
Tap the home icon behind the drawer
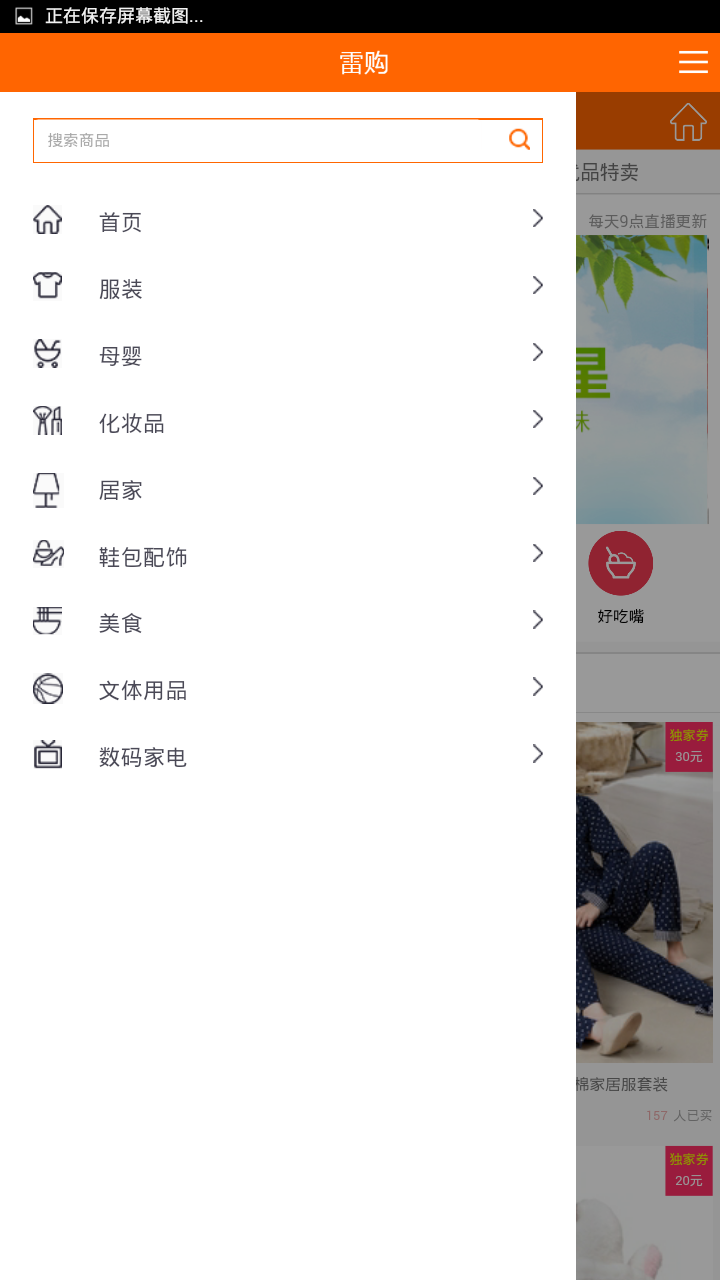688,122
